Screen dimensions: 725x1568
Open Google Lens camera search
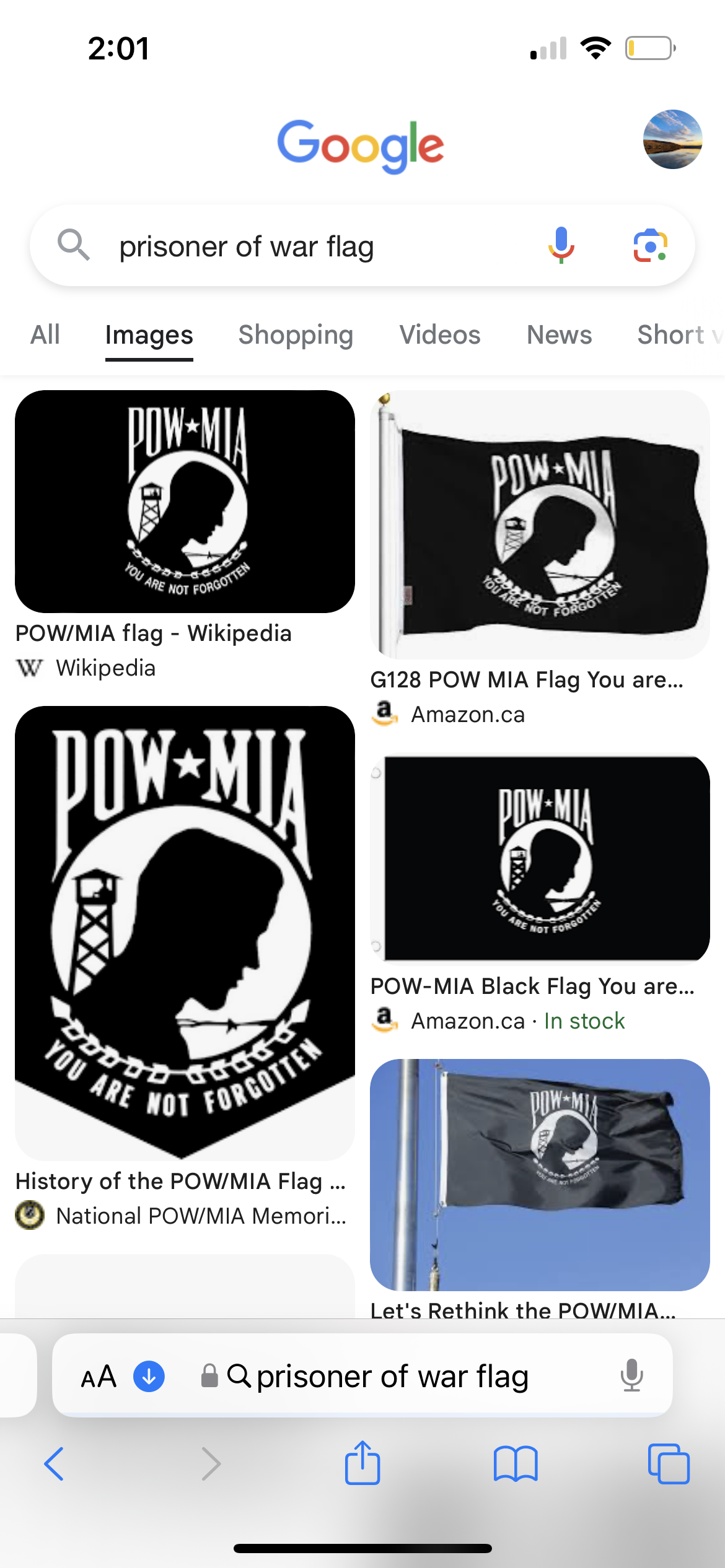[x=650, y=246]
